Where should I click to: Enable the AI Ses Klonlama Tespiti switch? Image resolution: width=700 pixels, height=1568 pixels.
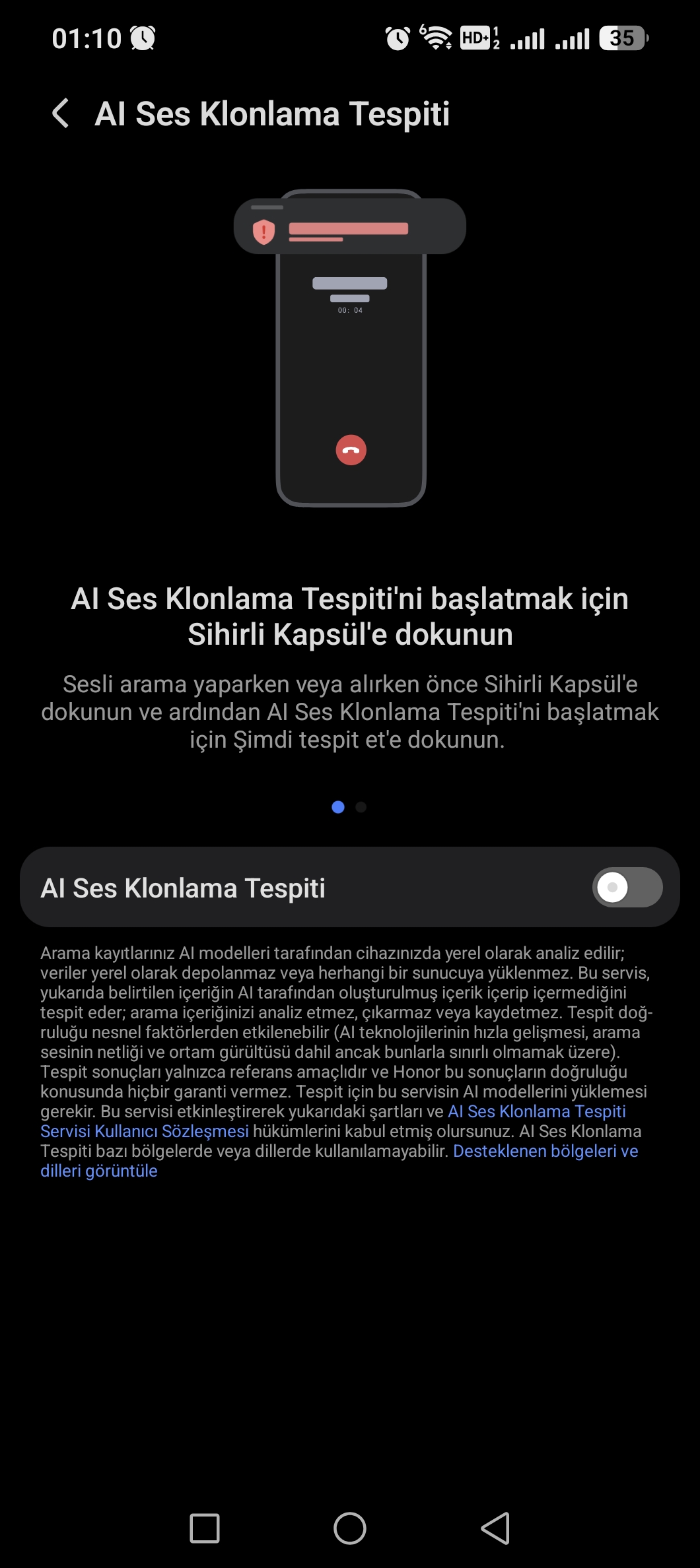point(627,887)
